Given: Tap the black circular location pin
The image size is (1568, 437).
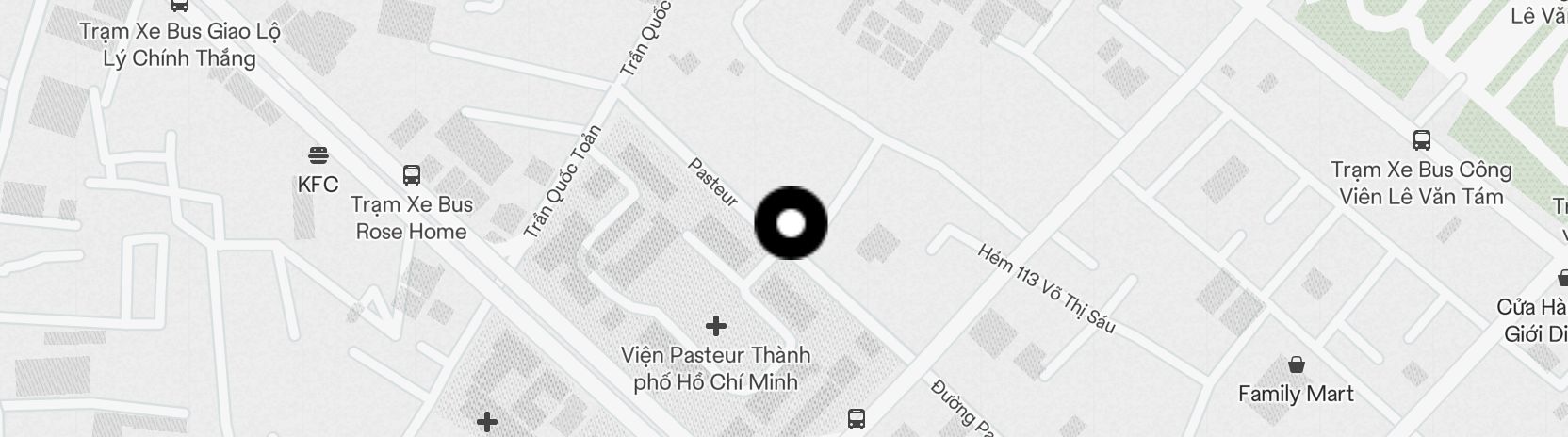Looking at the screenshot, I should click(x=791, y=223).
